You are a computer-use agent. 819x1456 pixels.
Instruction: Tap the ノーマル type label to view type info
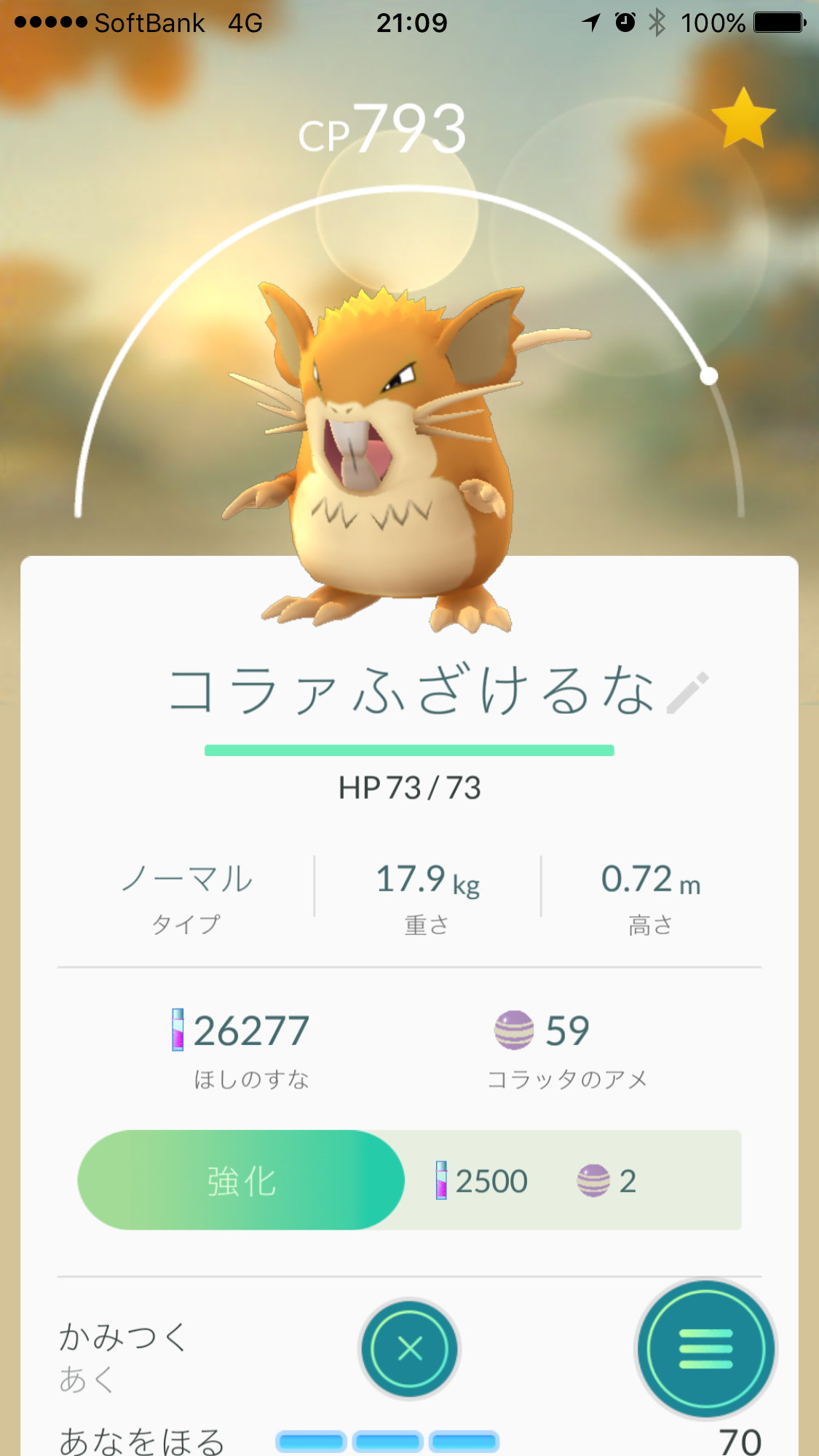(185, 879)
